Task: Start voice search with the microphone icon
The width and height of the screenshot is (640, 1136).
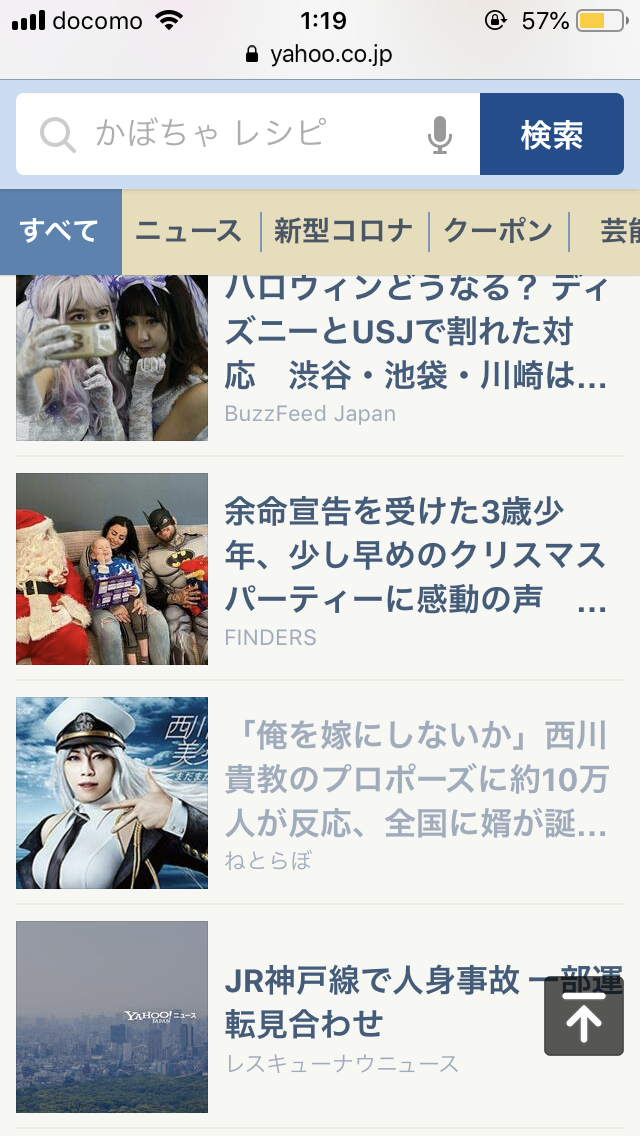Action: (x=439, y=135)
